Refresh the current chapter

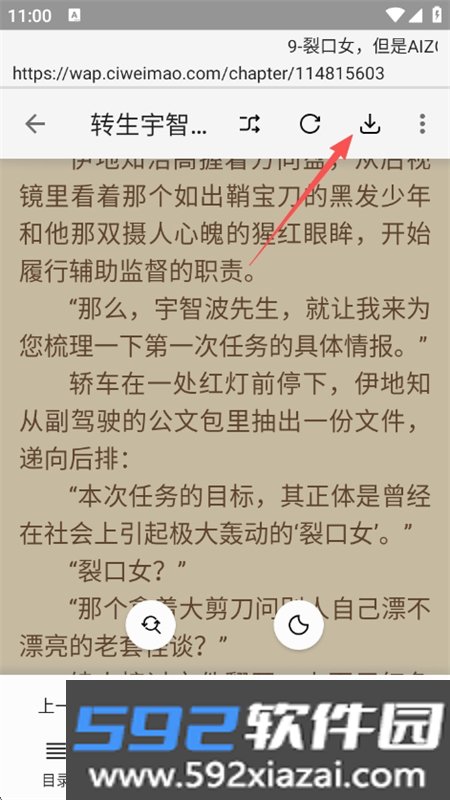[310, 124]
